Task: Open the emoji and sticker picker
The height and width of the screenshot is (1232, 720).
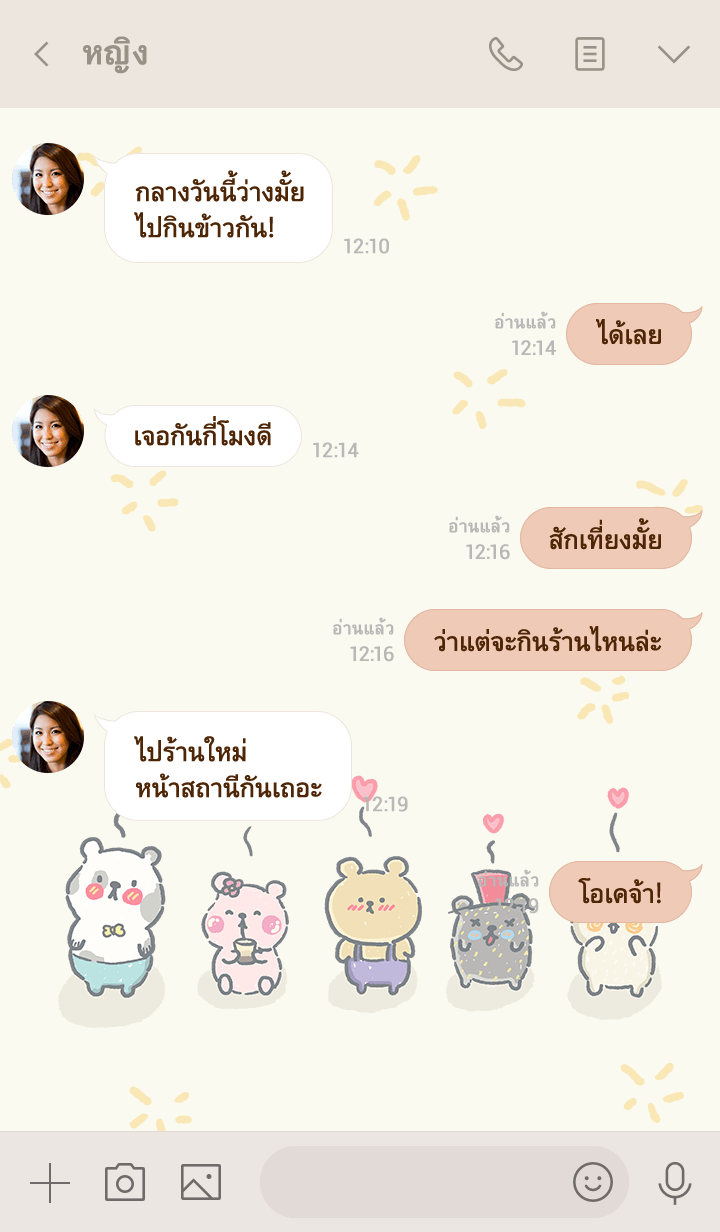Action: [592, 1183]
